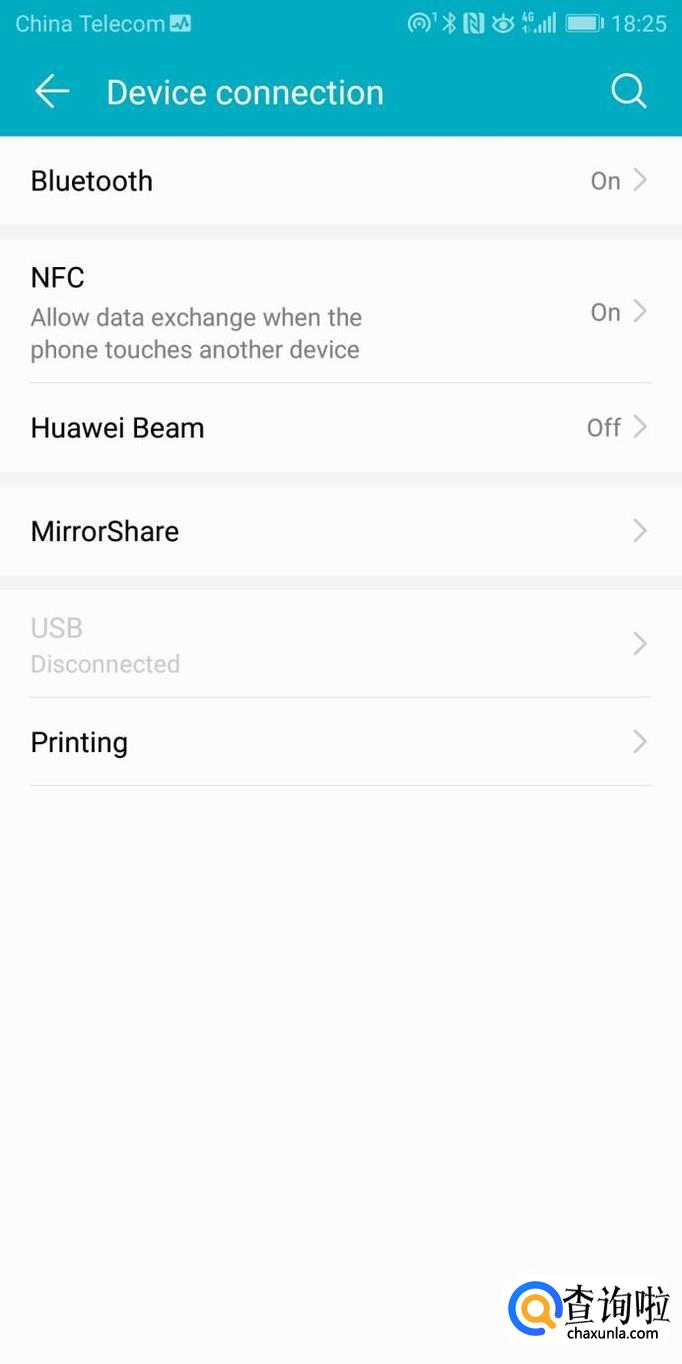The image size is (682, 1364).
Task: Go back from Device connection
Action: (52, 92)
